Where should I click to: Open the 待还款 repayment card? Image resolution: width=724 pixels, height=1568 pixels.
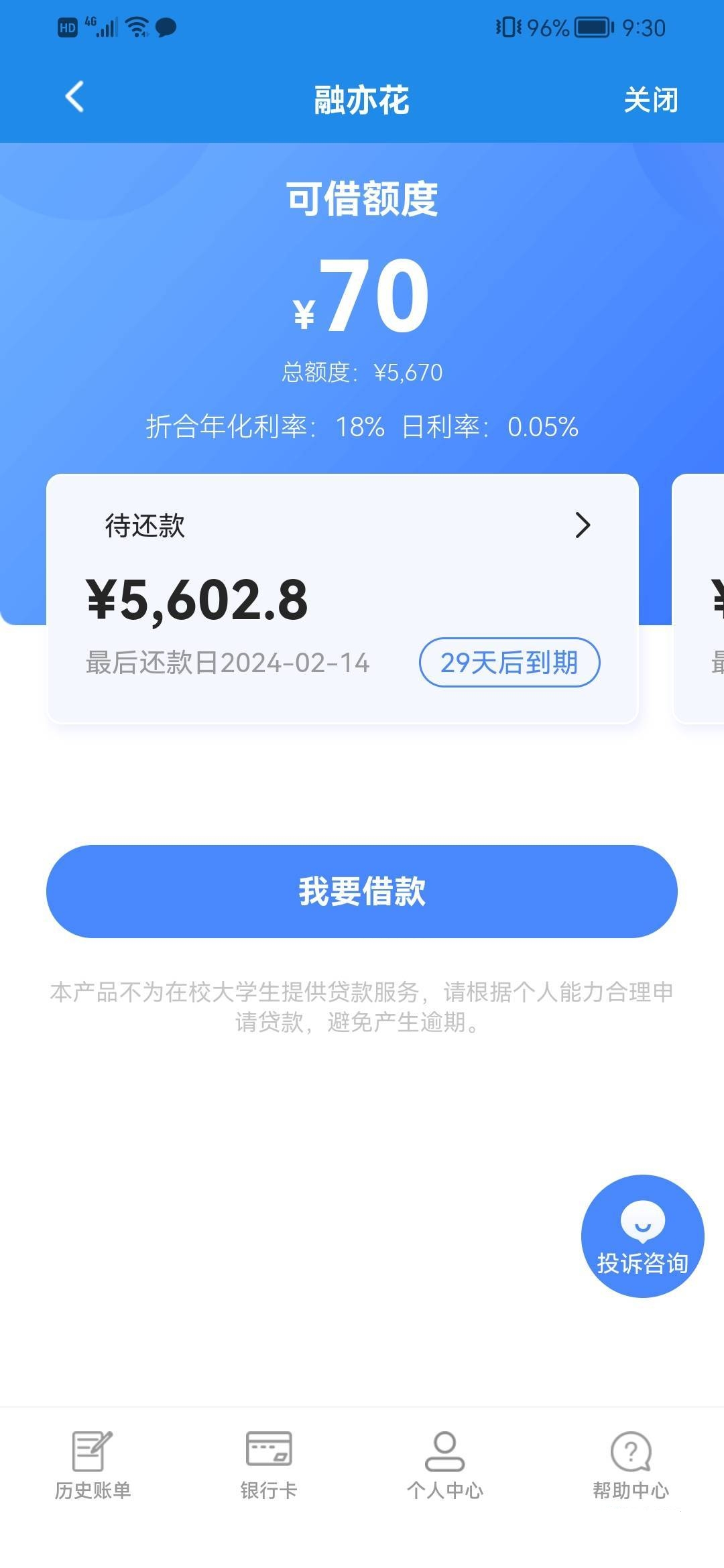click(342, 598)
